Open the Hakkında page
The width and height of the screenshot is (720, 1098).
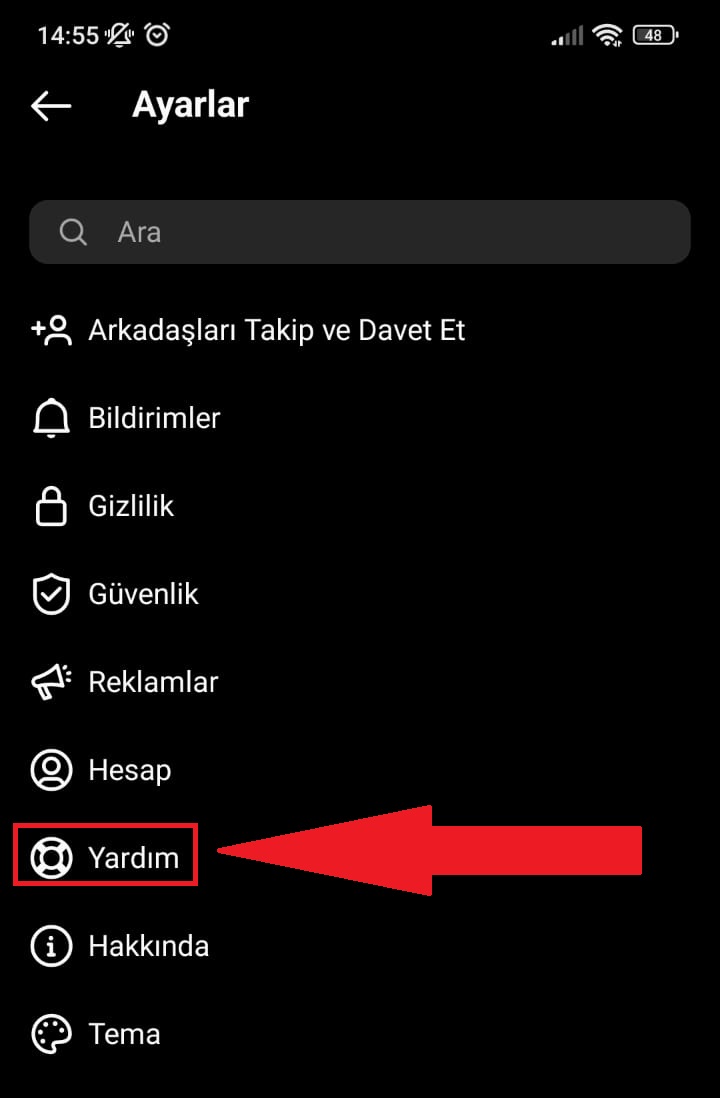[x=148, y=946]
